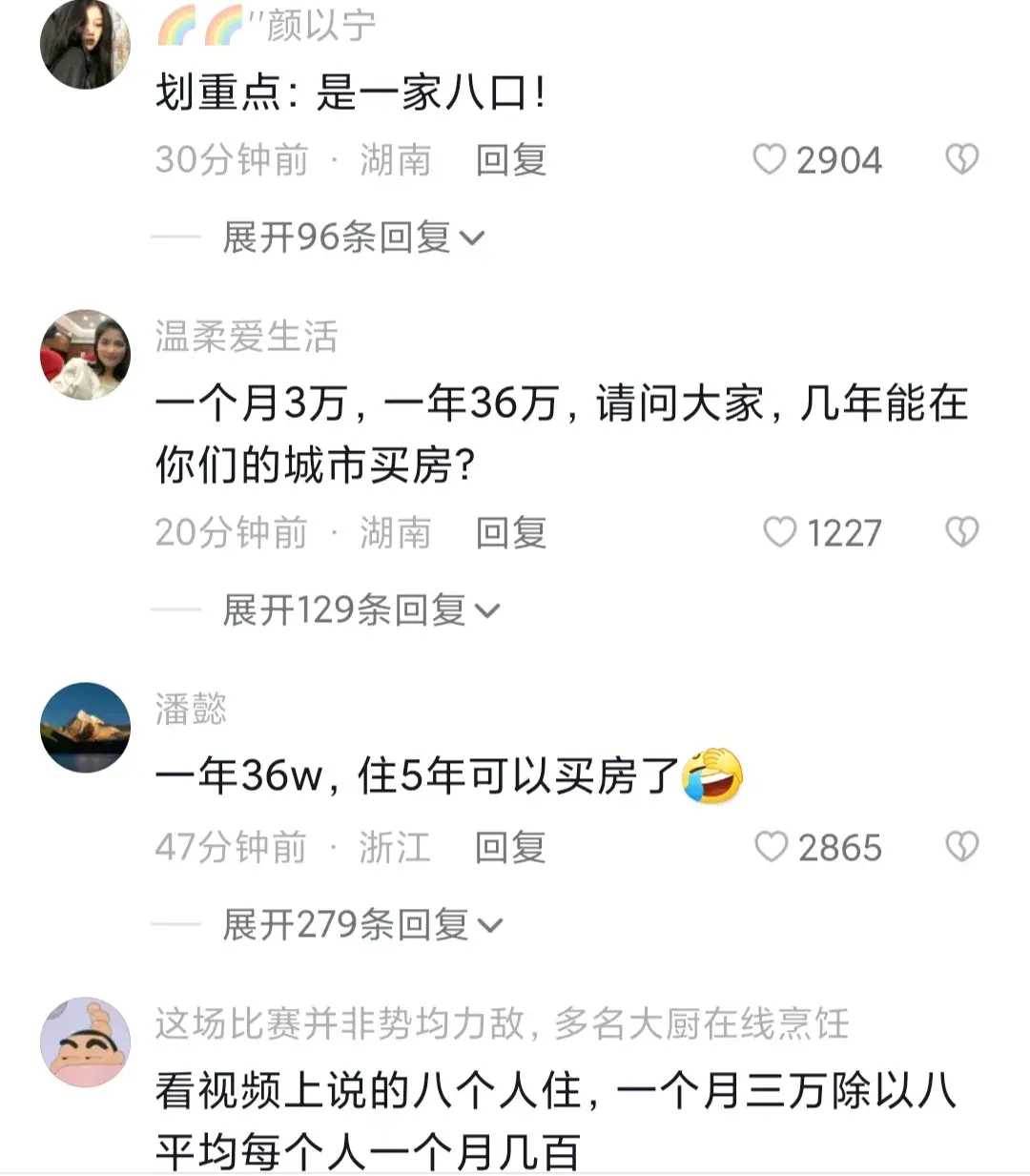Open 潘懿's profile avatar

[x=85, y=727]
